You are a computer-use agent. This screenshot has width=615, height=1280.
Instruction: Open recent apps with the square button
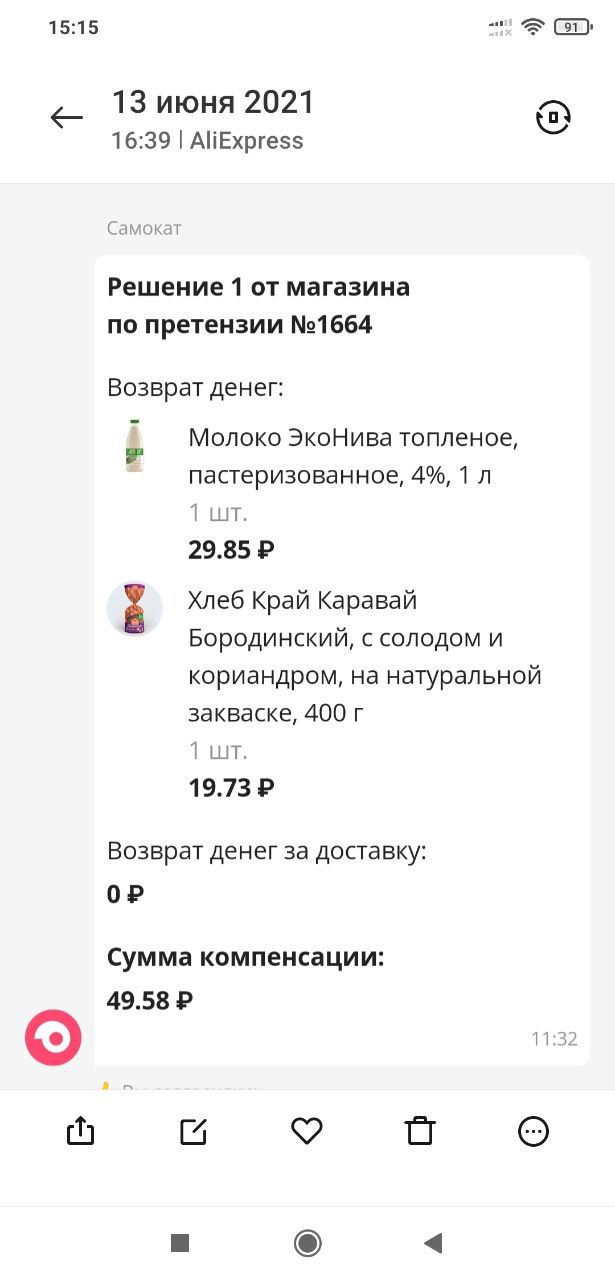tap(180, 1243)
